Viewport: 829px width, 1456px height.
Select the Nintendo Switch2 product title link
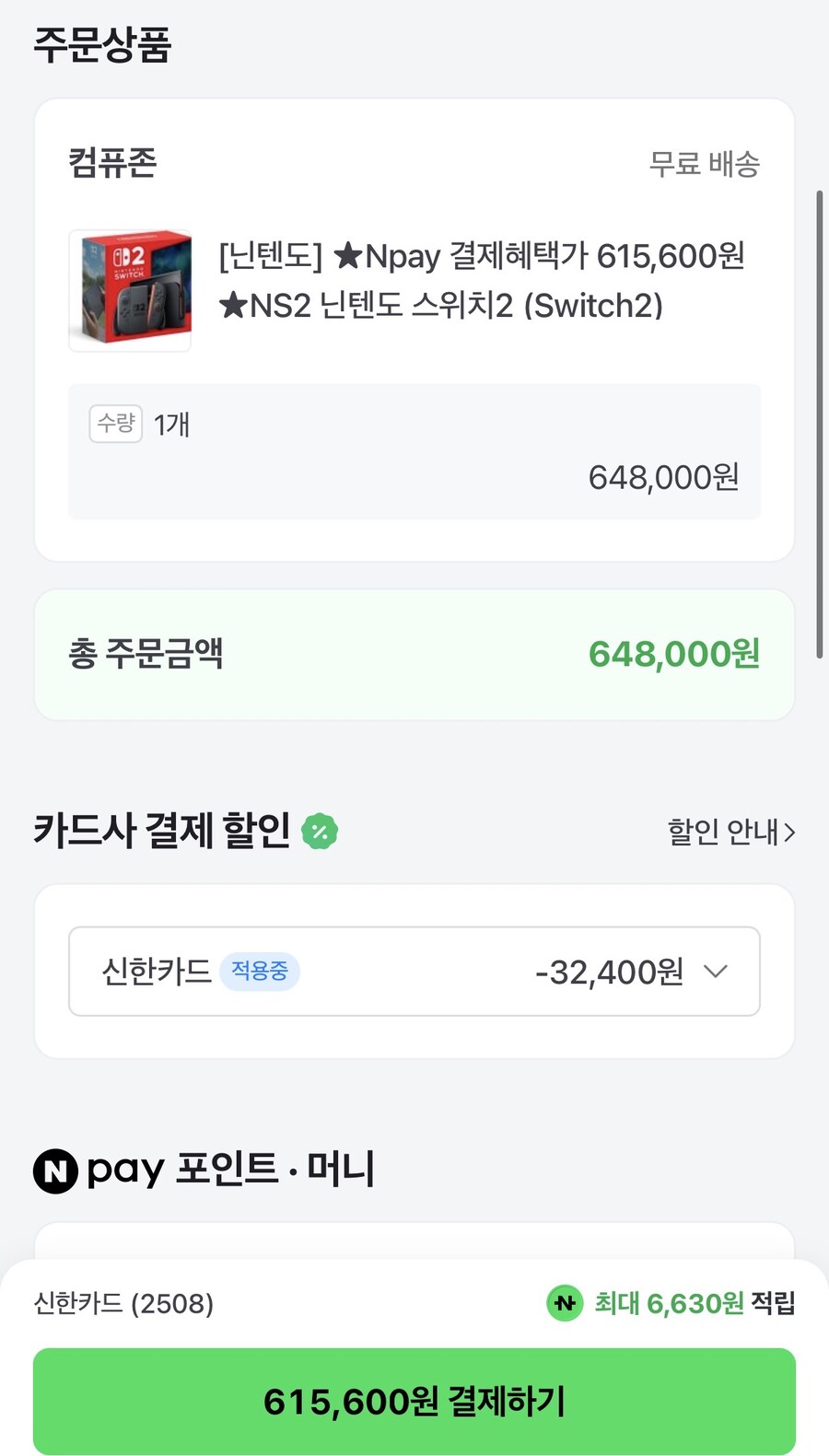(484, 281)
